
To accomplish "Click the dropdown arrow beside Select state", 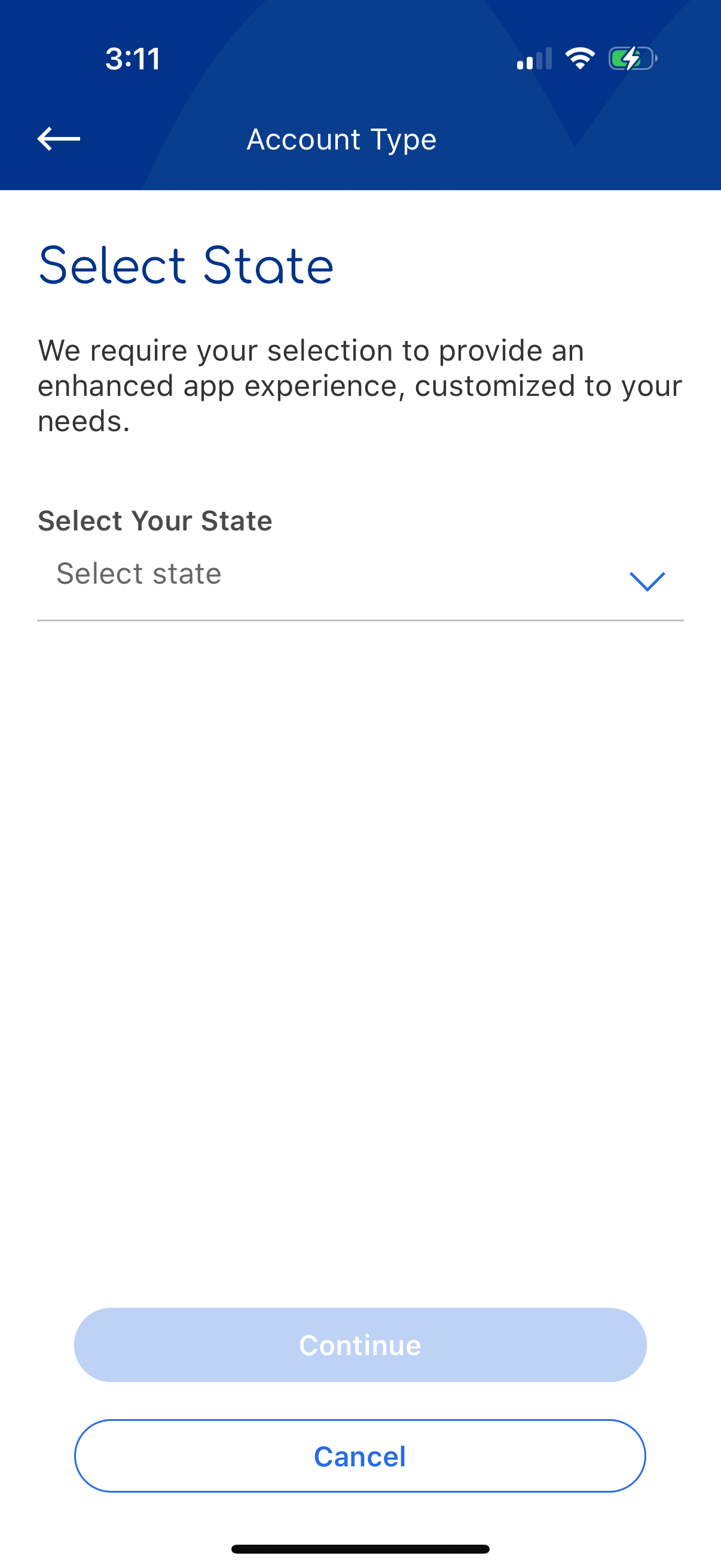I will [649, 581].
